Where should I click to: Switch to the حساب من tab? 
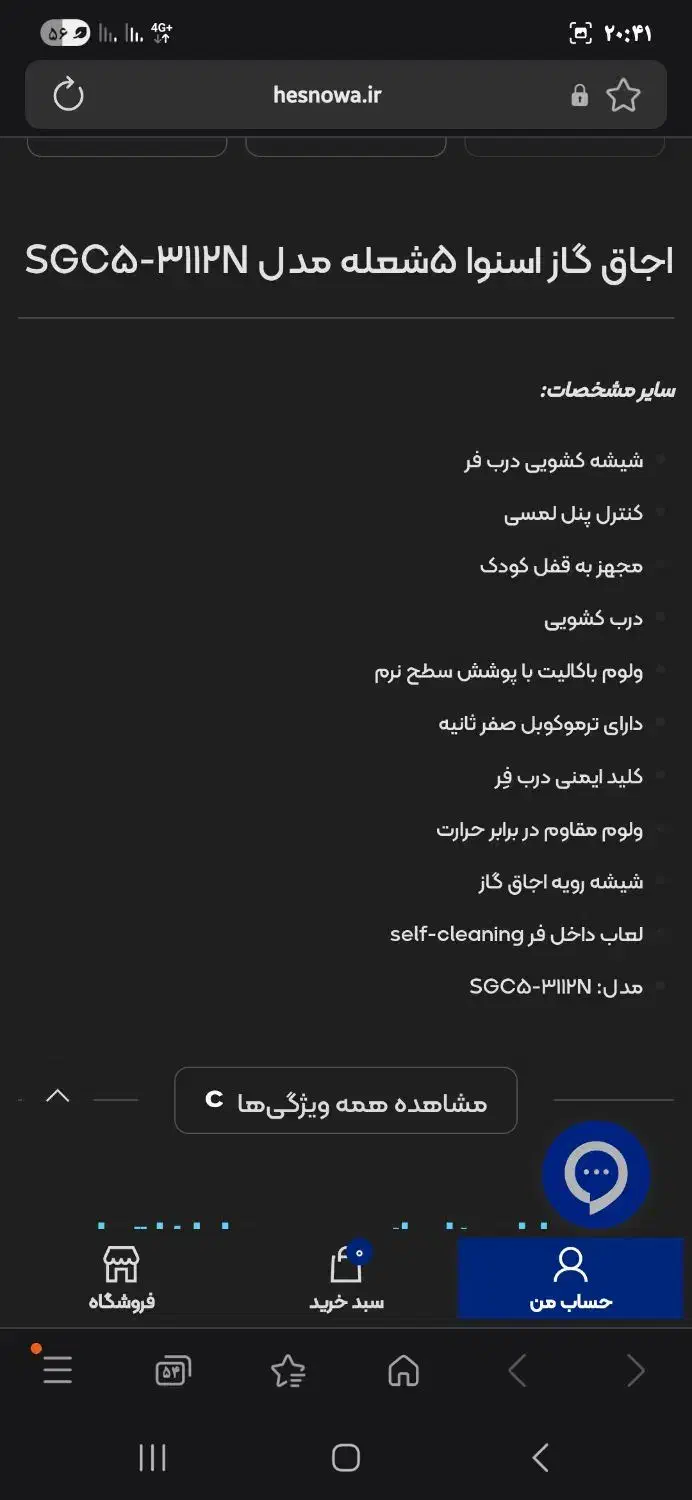coord(570,1278)
